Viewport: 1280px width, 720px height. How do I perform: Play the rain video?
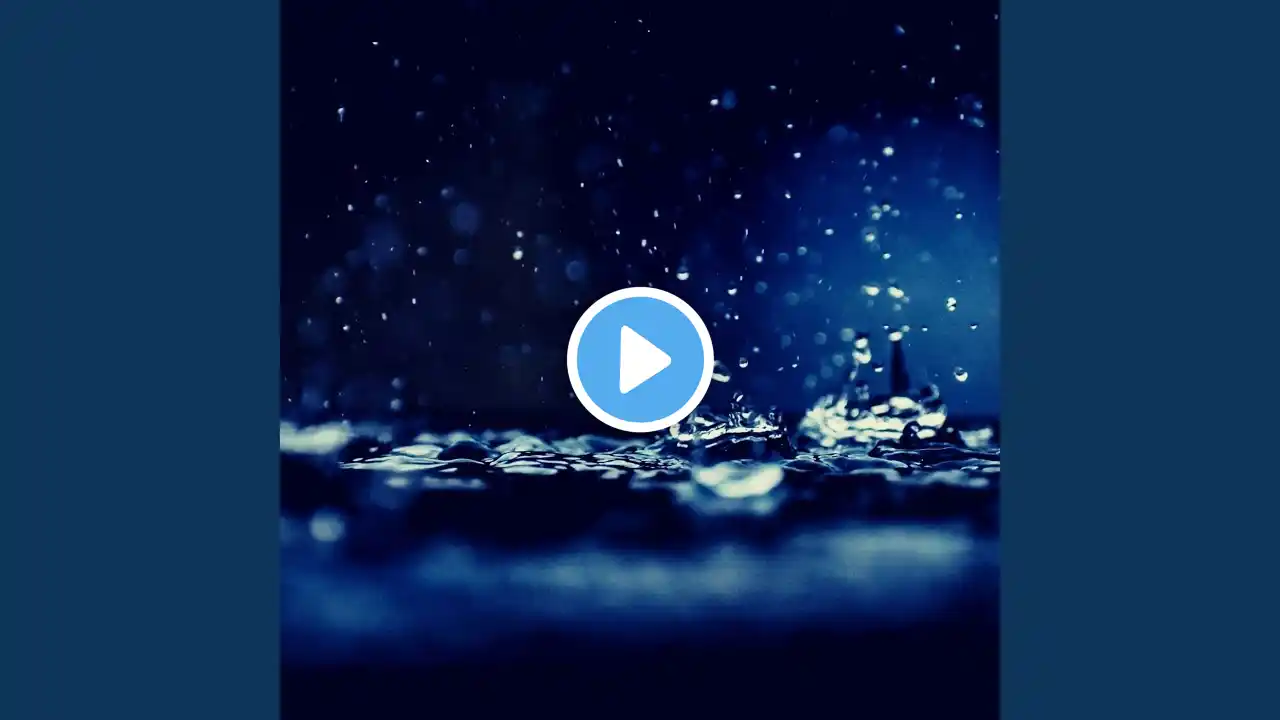pyautogui.click(x=640, y=360)
